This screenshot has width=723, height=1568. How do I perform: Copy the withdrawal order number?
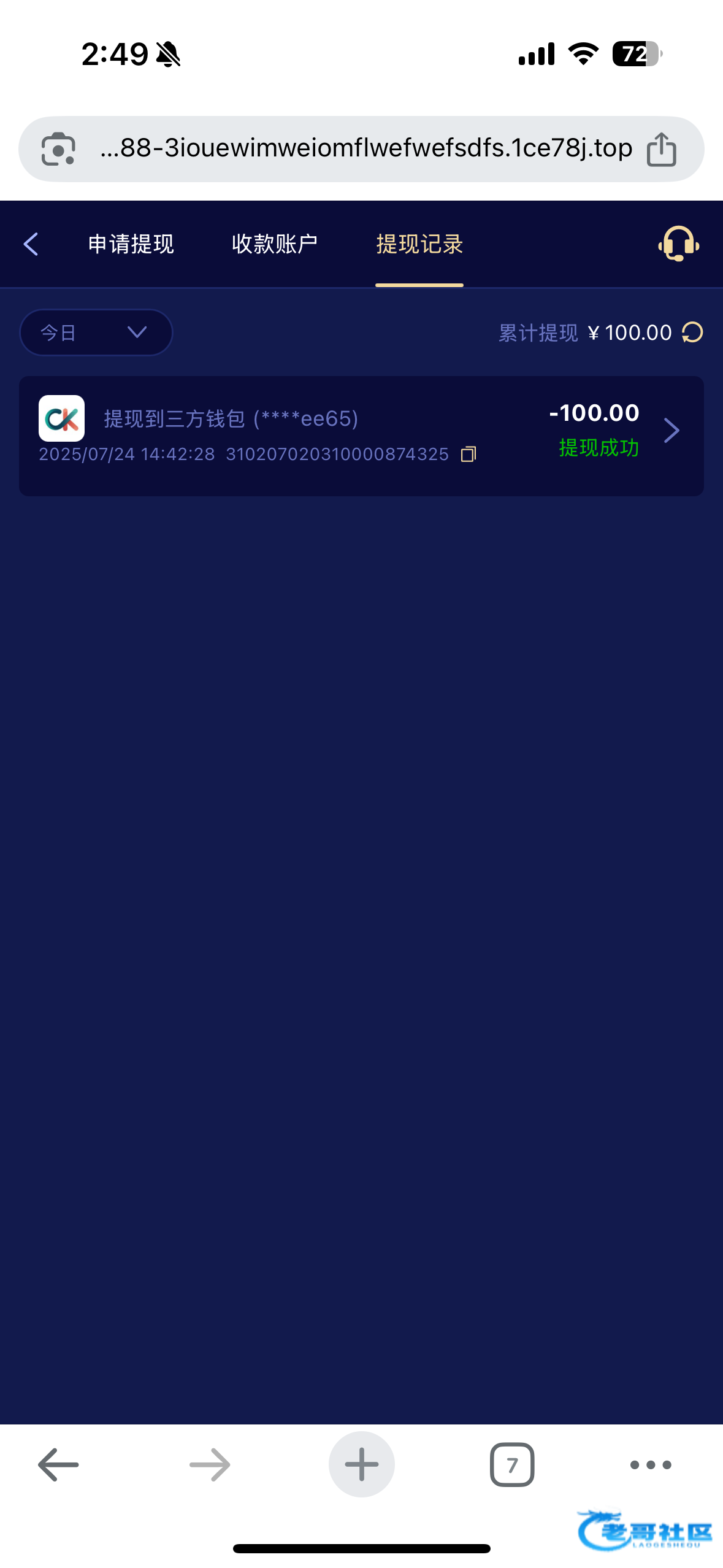click(469, 455)
